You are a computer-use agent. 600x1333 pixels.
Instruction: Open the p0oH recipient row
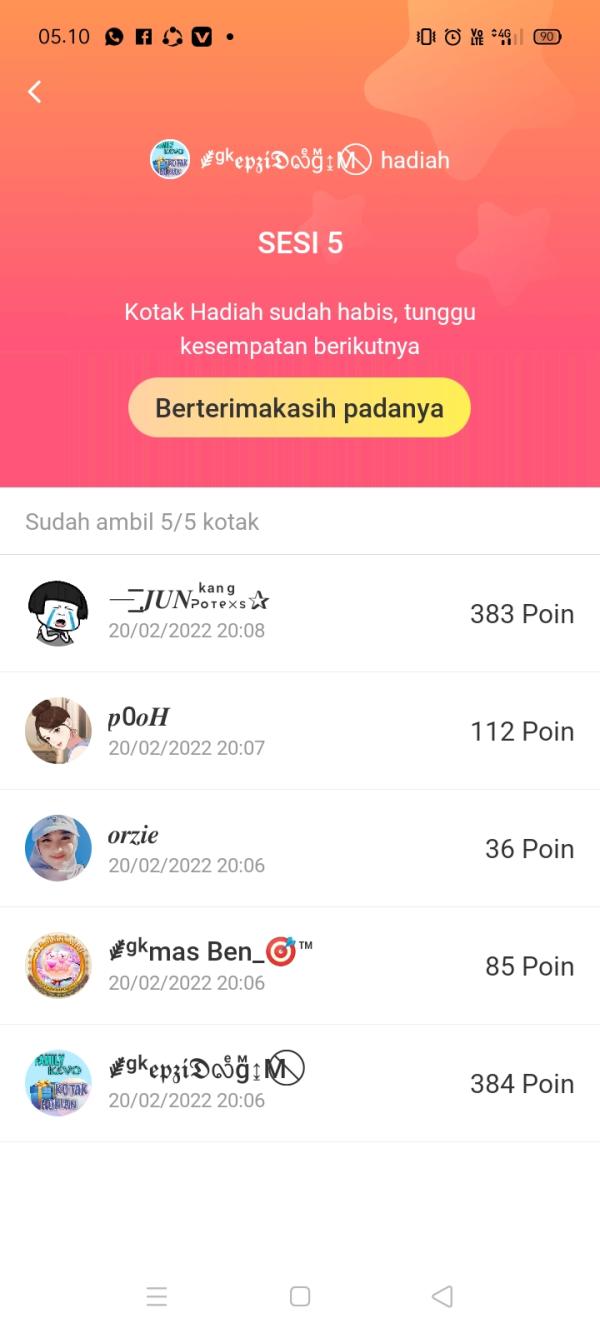click(300, 731)
